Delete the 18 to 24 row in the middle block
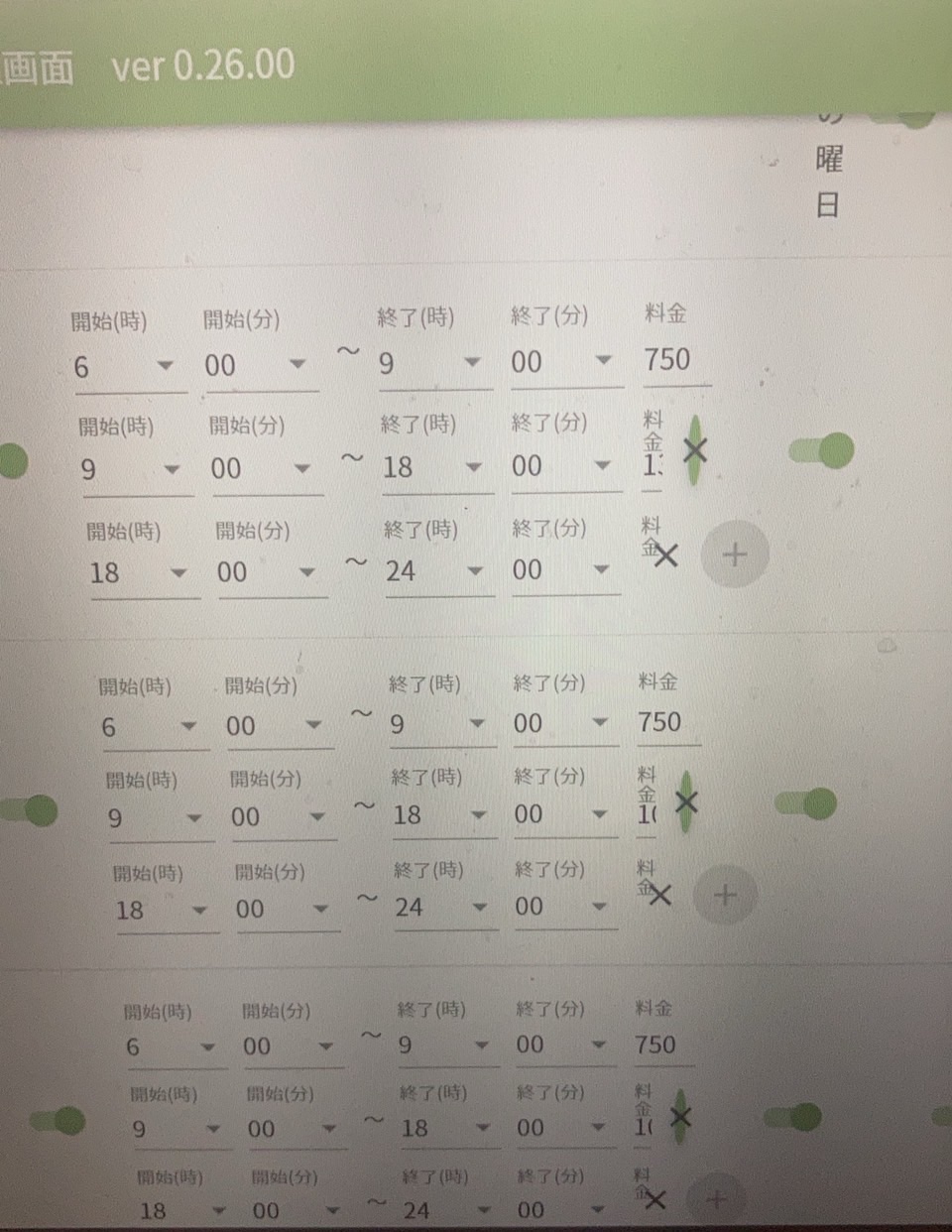Image resolution: width=952 pixels, height=1232 pixels. click(x=659, y=895)
